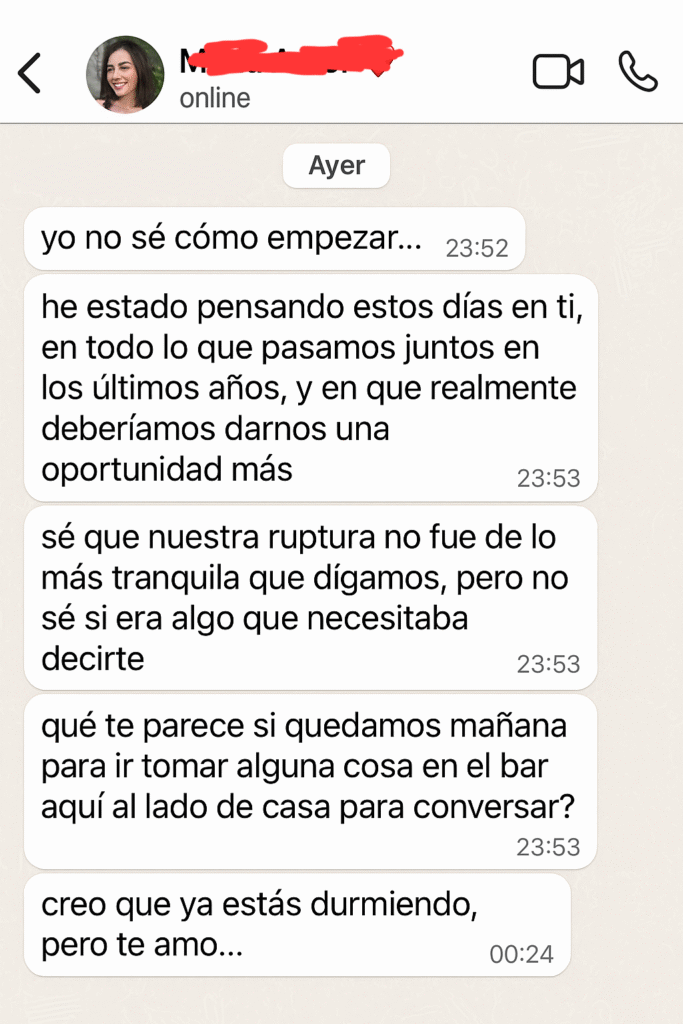Start a voice call
This screenshot has height=1024, width=683.
coord(637,72)
